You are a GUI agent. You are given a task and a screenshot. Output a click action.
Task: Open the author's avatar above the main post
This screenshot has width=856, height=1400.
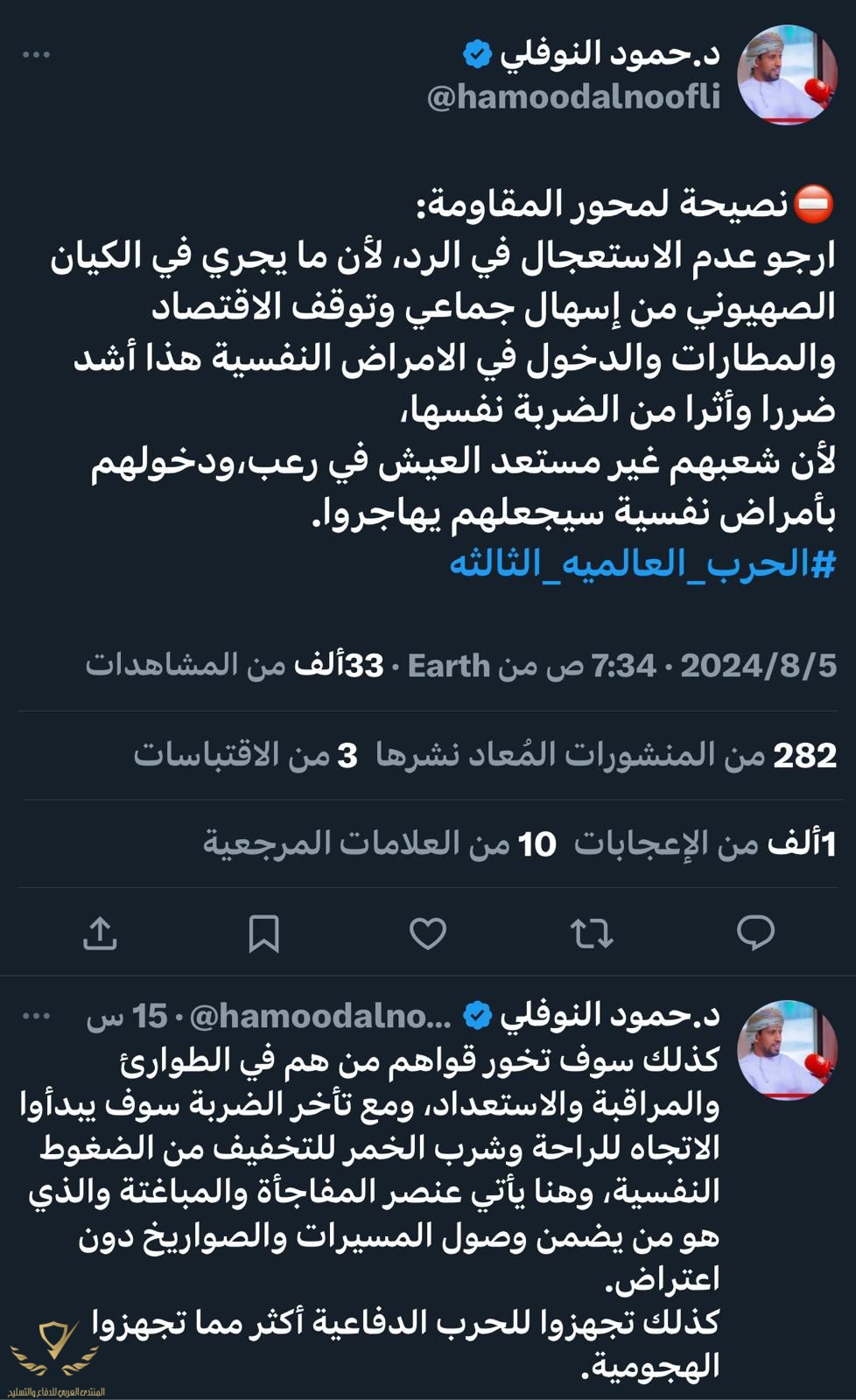click(x=787, y=75)
